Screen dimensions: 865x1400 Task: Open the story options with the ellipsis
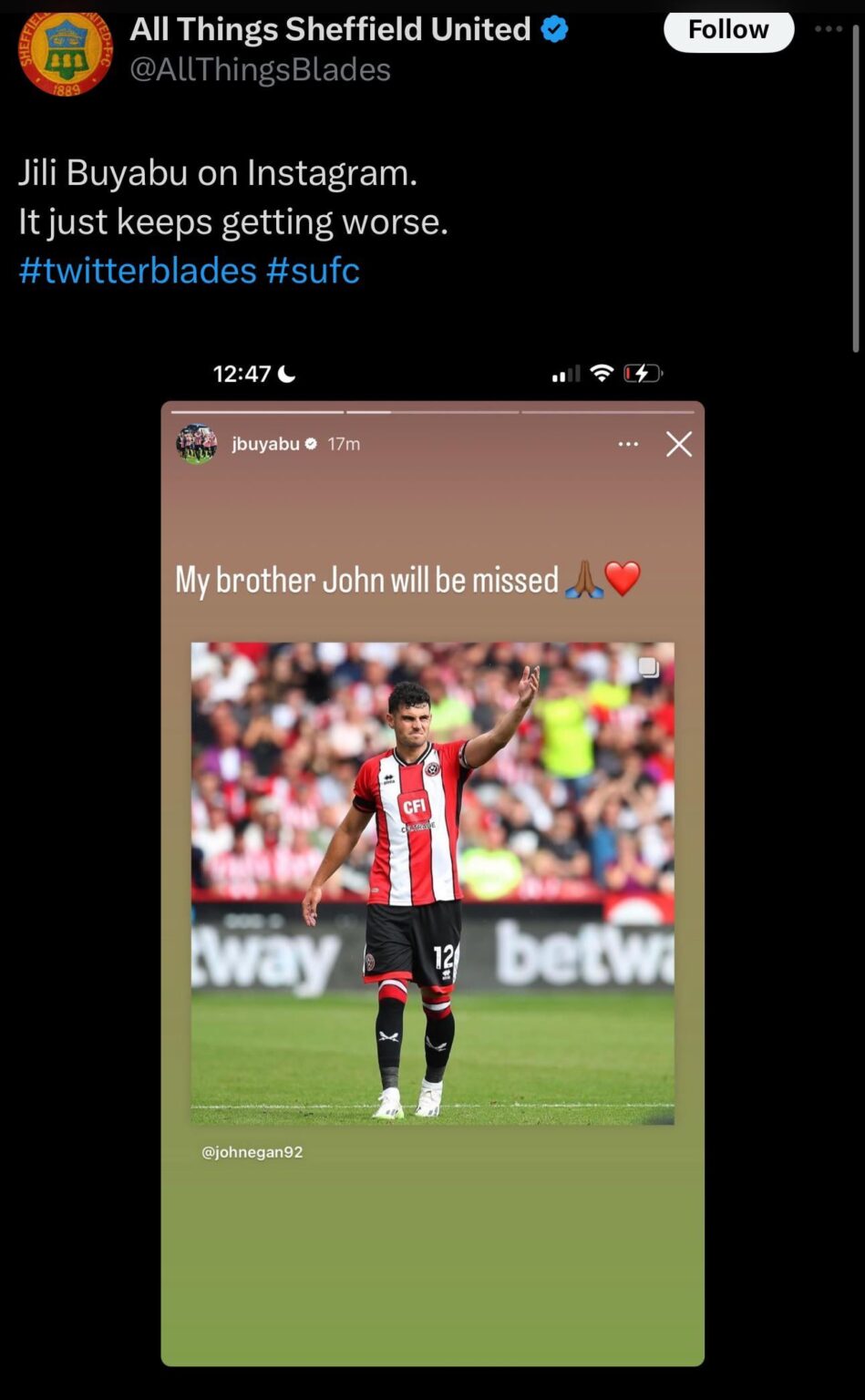pyautogui.click(x=628, y=444)
